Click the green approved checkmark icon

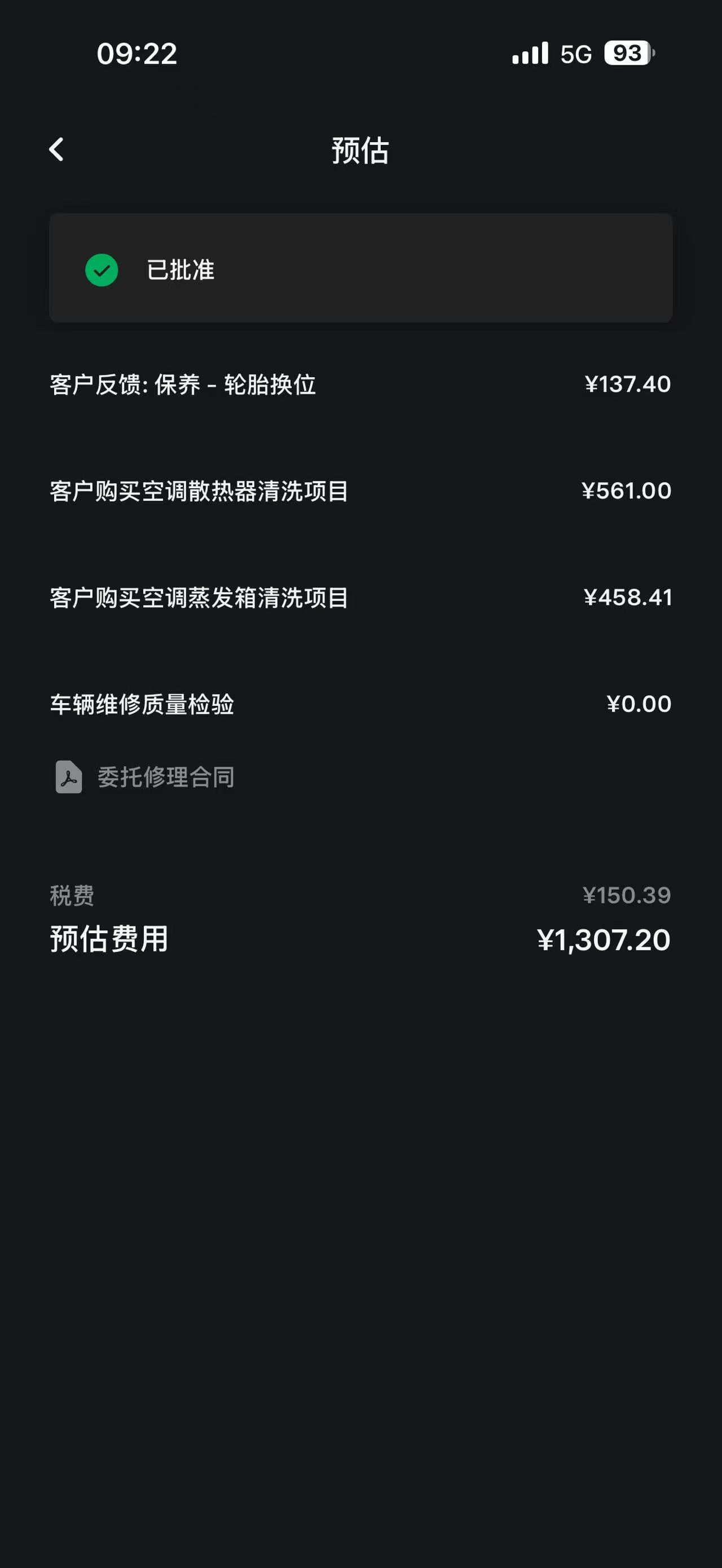(x=102, y=271)
